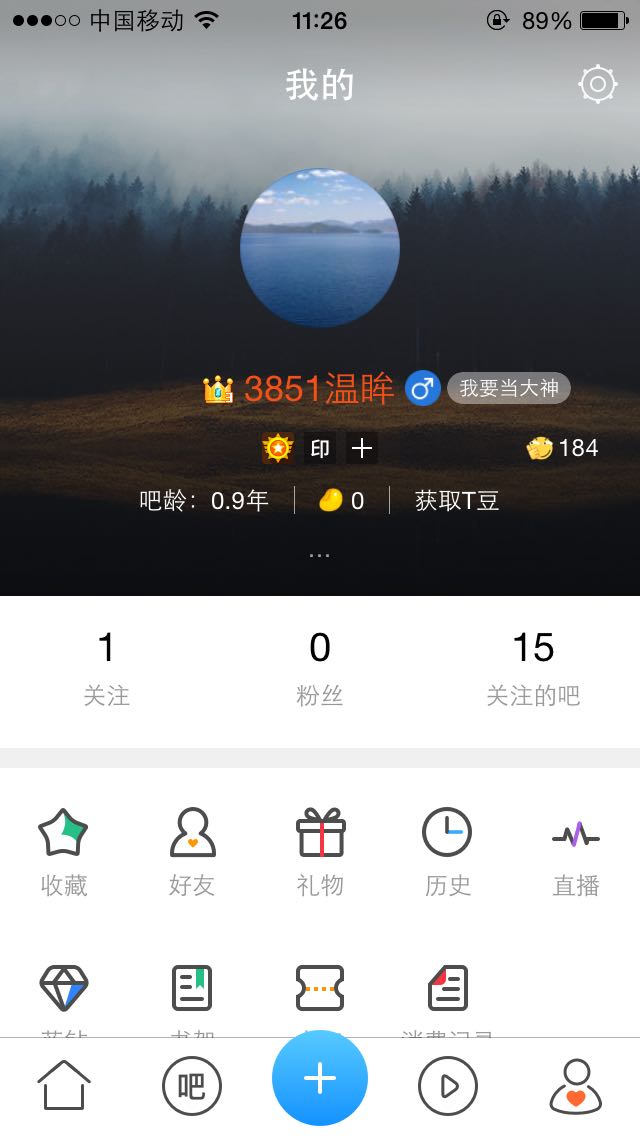The height and width of the screenshot is (1136, 640).
Task: Open the 184 coins balance
Action: point(563,449)
